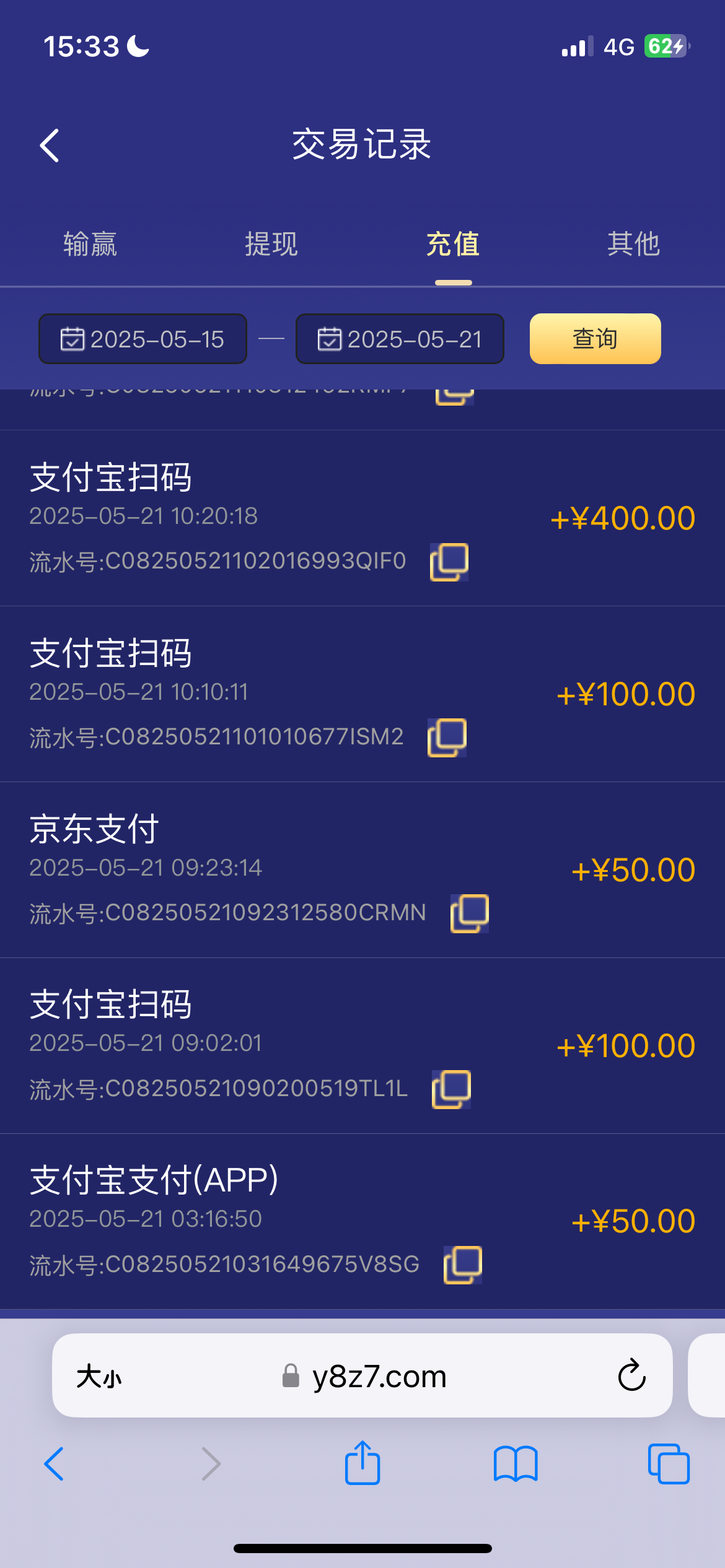This screenshot has height=1568, width=725.
Task: Navigate back in the browser toolbar
Action: click(55, 1464)
